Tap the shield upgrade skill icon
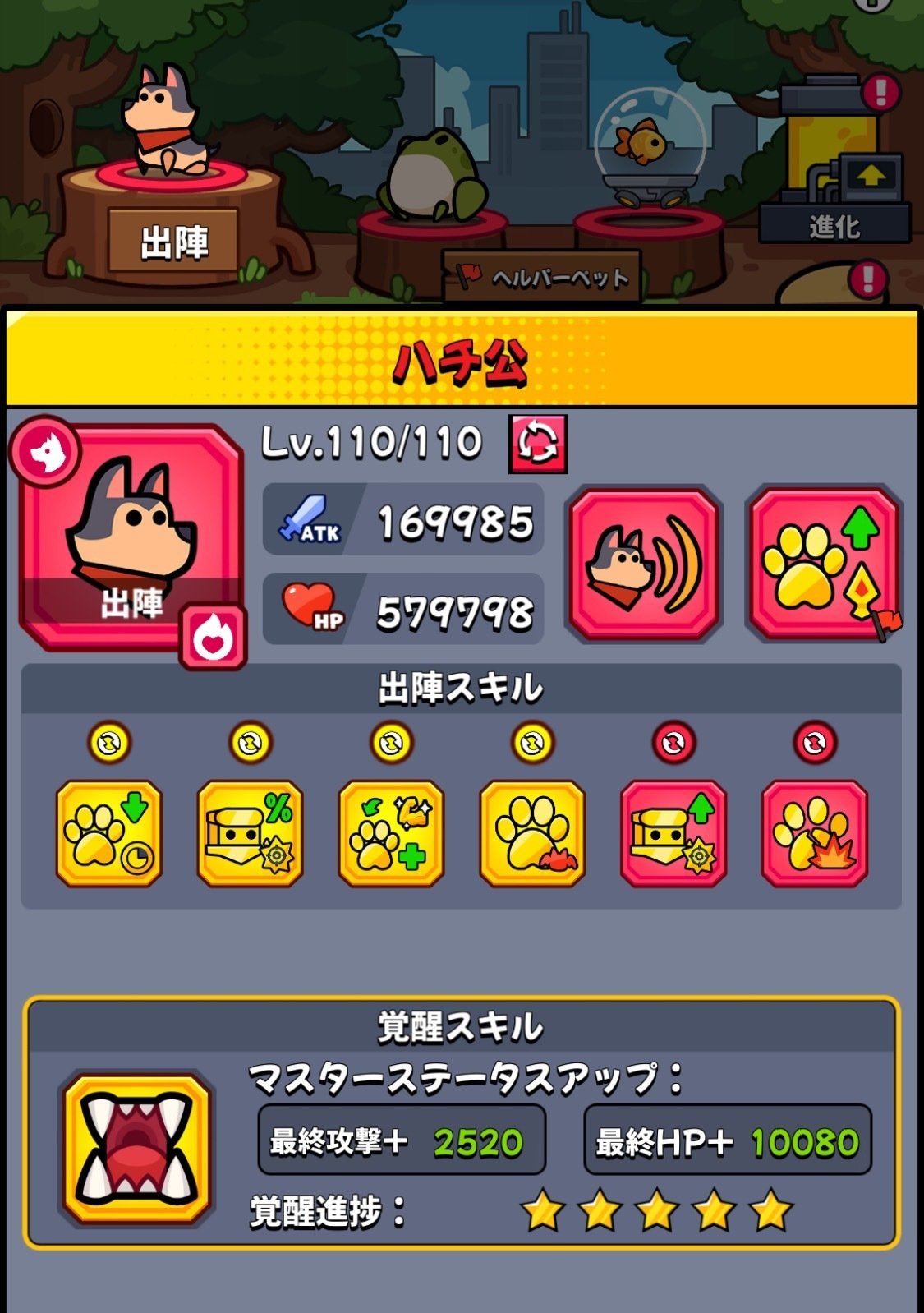This screenshot has width=924, height=1313. click(671, 834)
